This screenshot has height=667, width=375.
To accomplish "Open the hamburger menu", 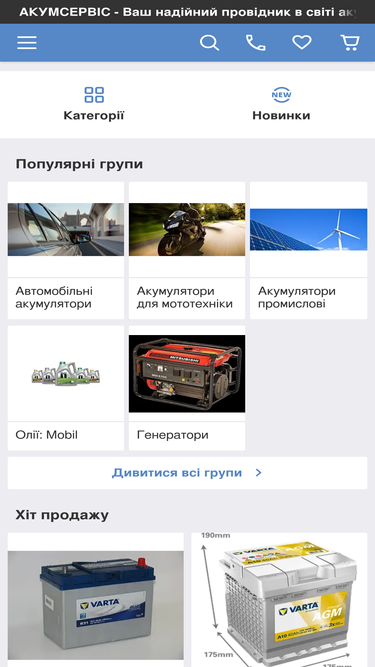I will point(27,43).
